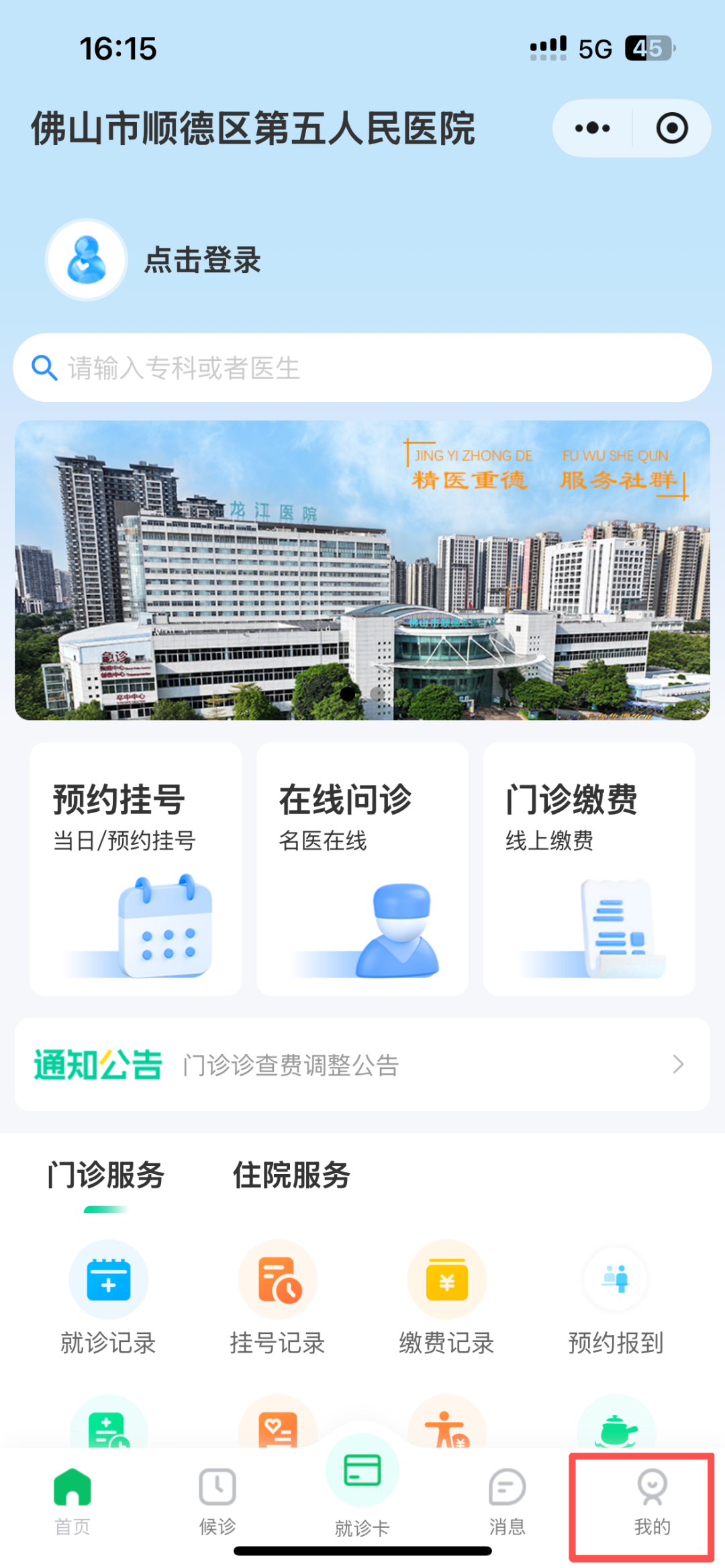Open the mini program more-options menu

[x=592, y=128]
